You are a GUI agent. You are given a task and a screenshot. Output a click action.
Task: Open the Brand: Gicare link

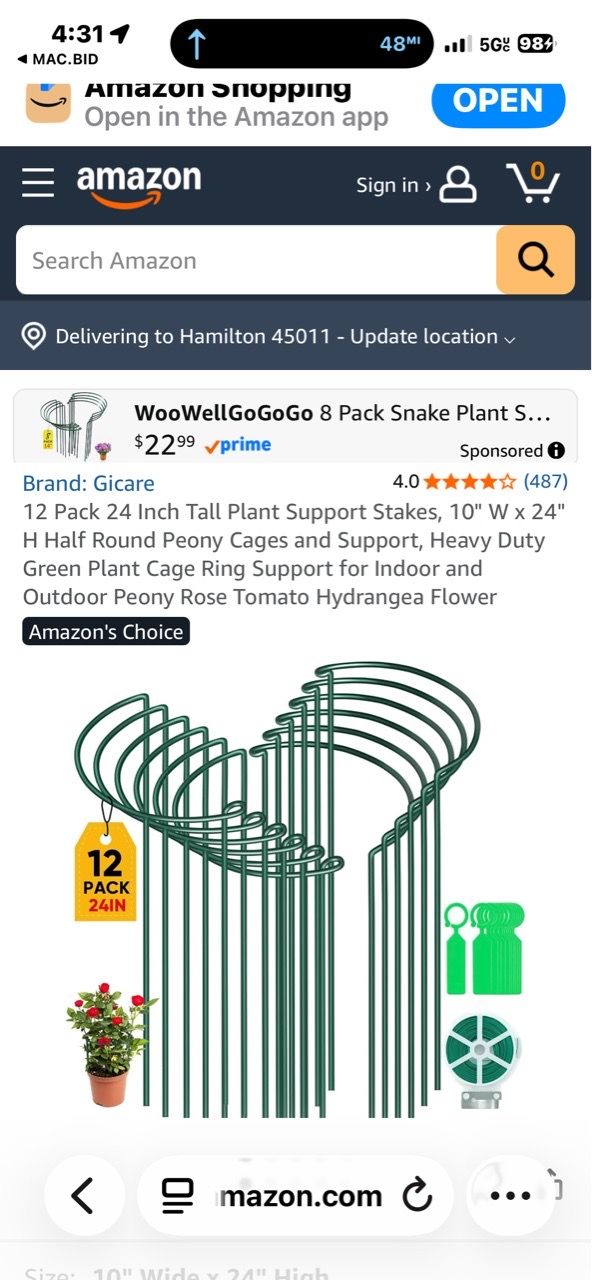pos(88,483)
